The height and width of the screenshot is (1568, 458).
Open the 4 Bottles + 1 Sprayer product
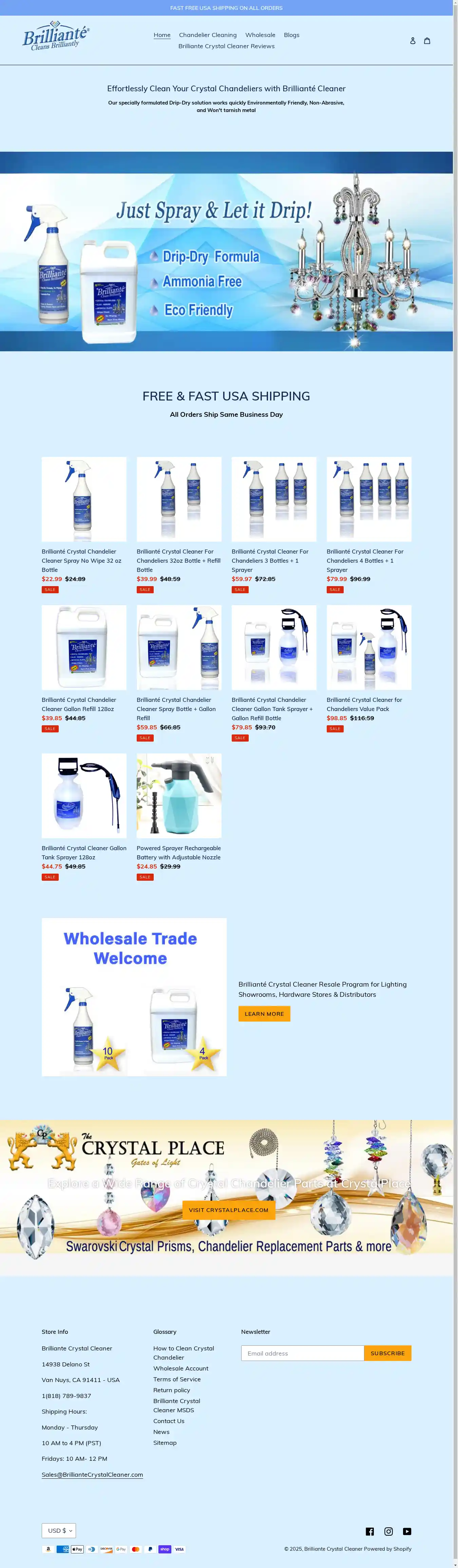point(368,500)
